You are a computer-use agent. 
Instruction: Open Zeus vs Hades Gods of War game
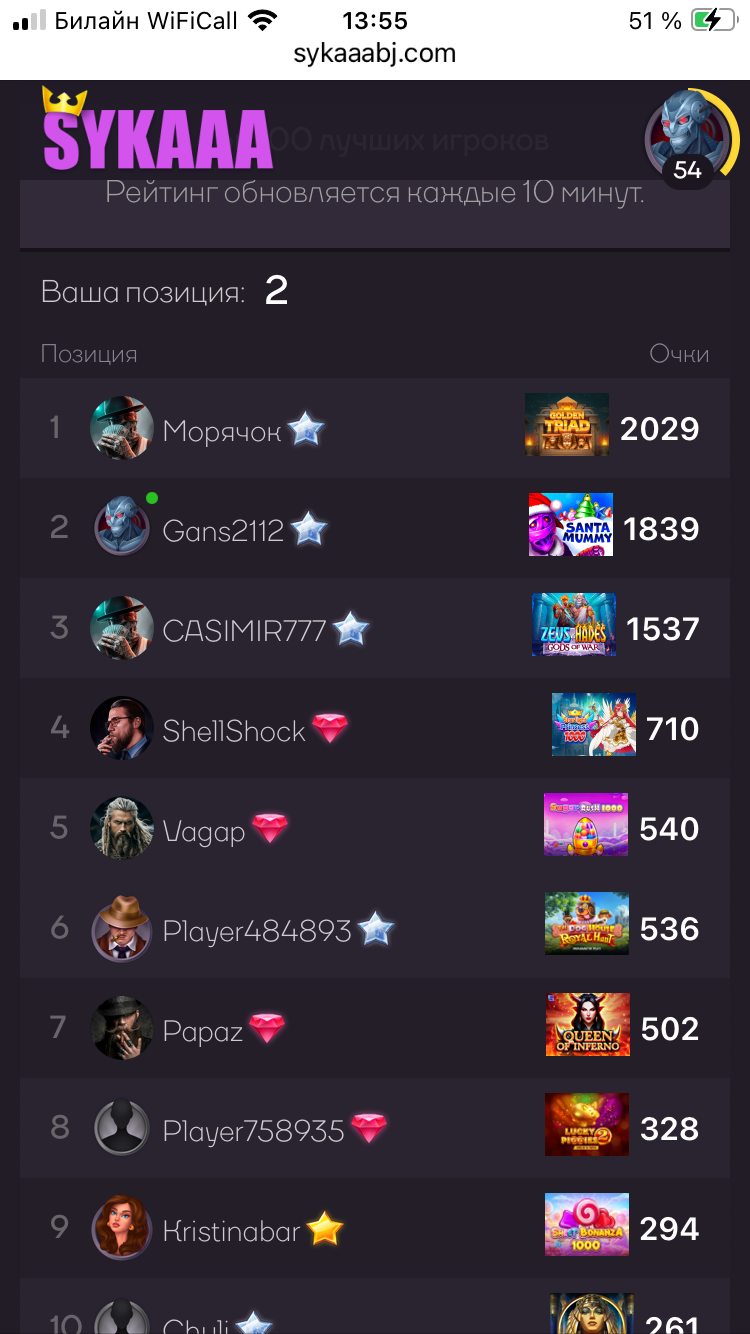click(x=574, y=625)
